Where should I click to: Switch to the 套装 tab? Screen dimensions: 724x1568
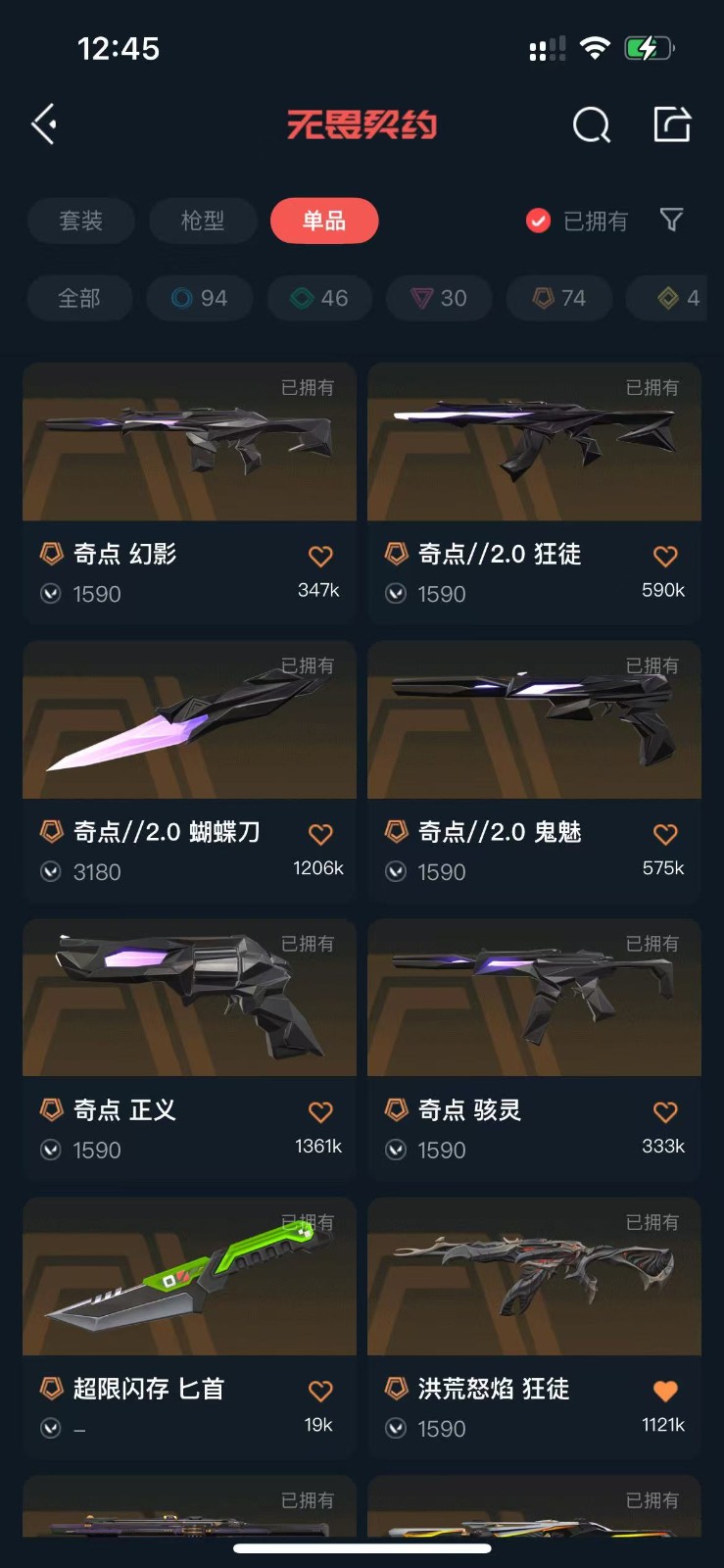(x=80, y=220)
